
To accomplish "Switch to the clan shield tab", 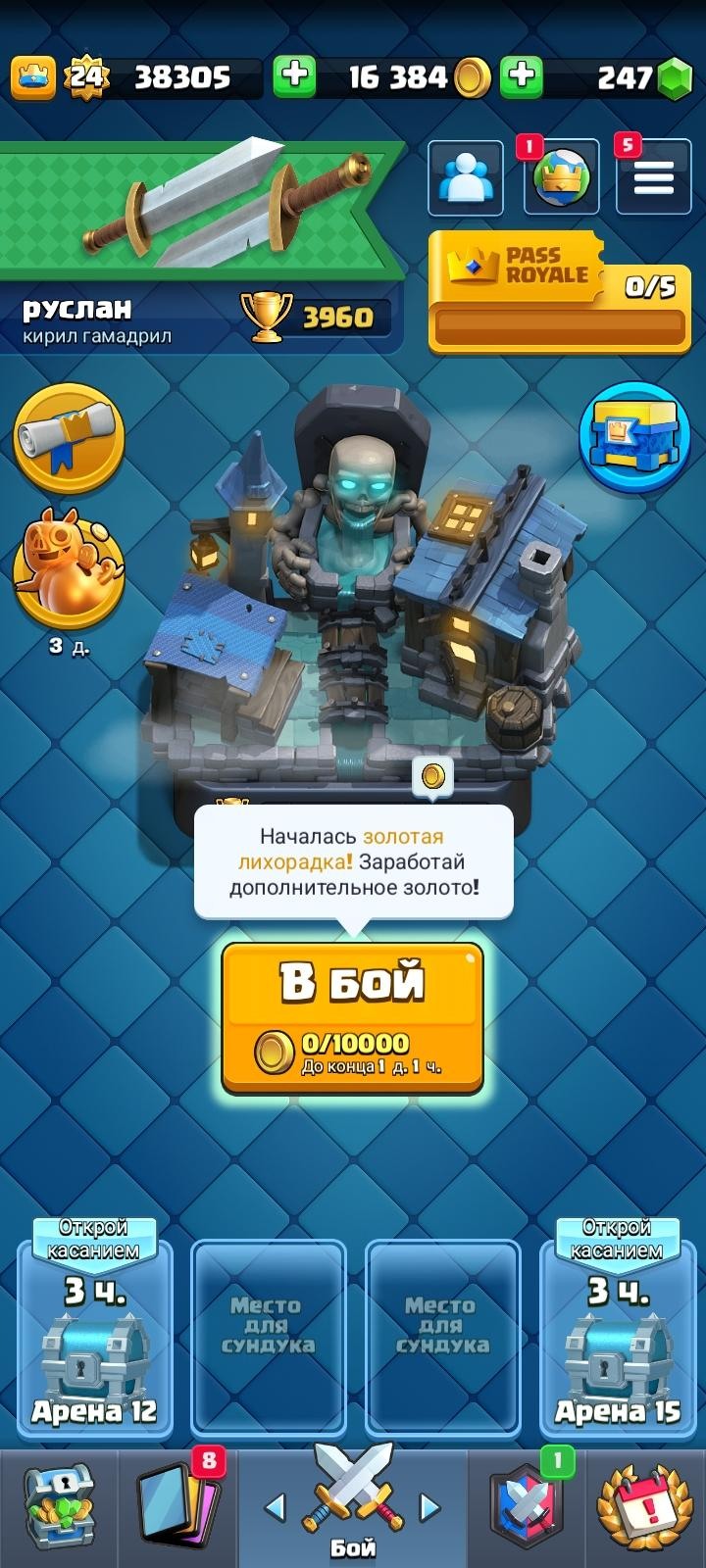I will (526, 1507).
